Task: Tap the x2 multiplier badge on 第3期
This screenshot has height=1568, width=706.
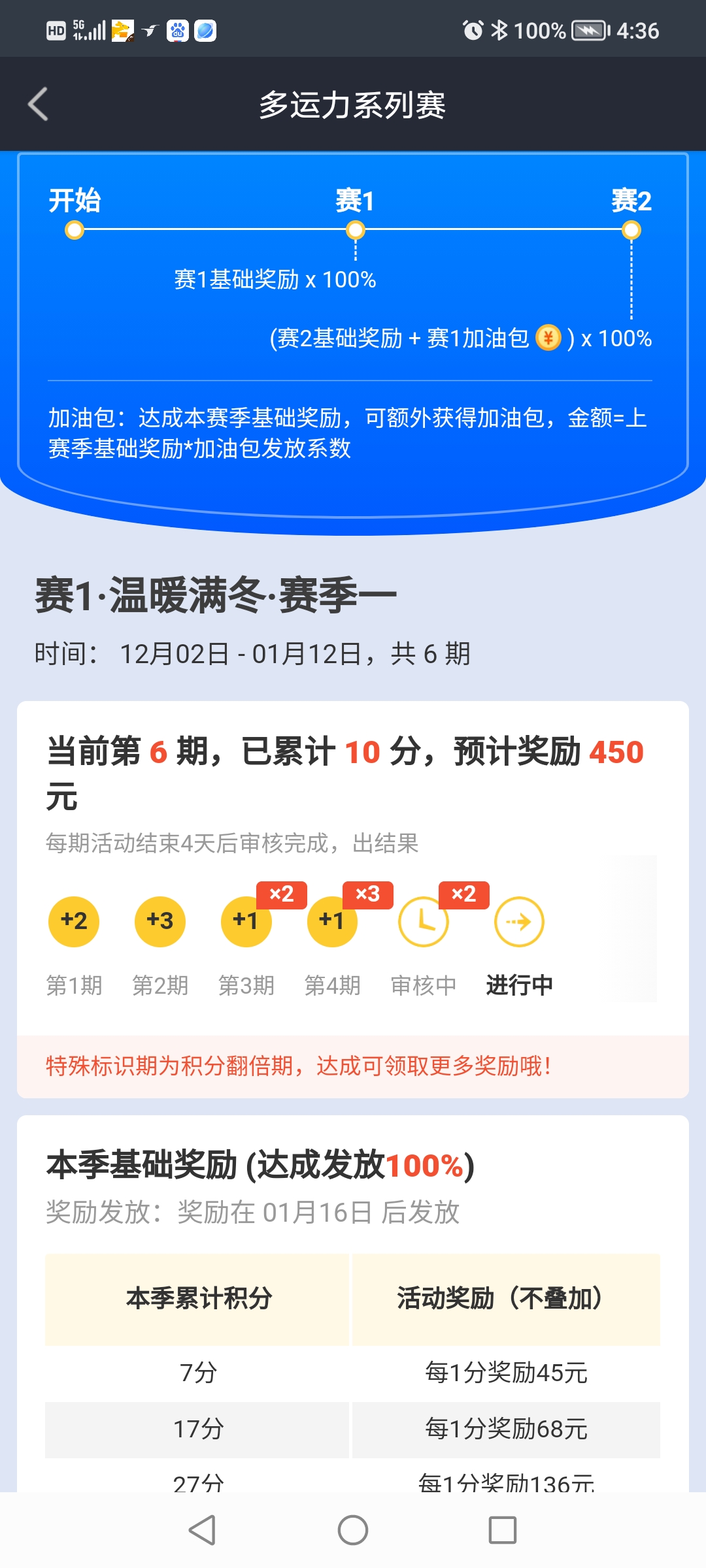Action: pos(281,894)
